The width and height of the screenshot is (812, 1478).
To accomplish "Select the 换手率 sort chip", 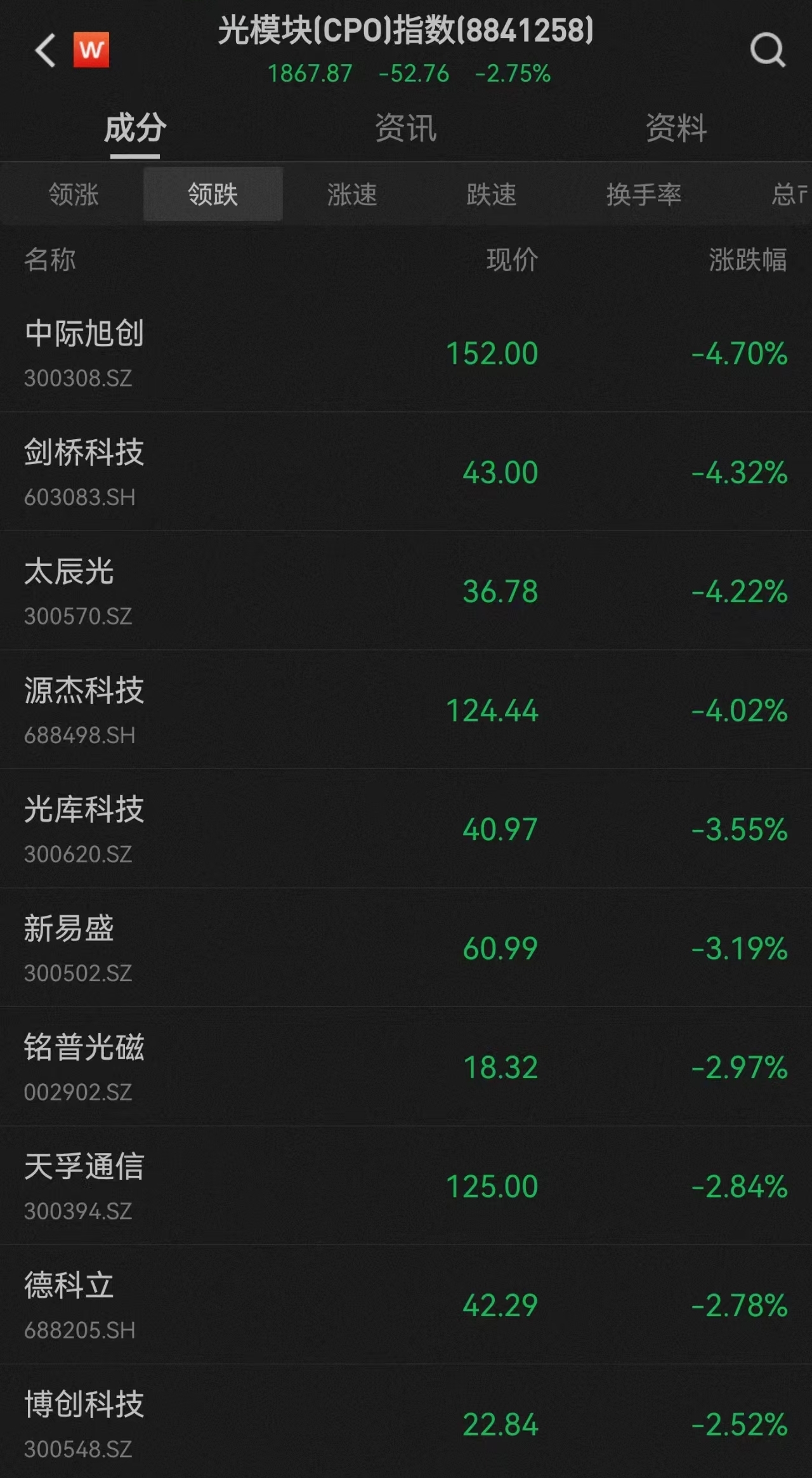I will click(644, 194).
